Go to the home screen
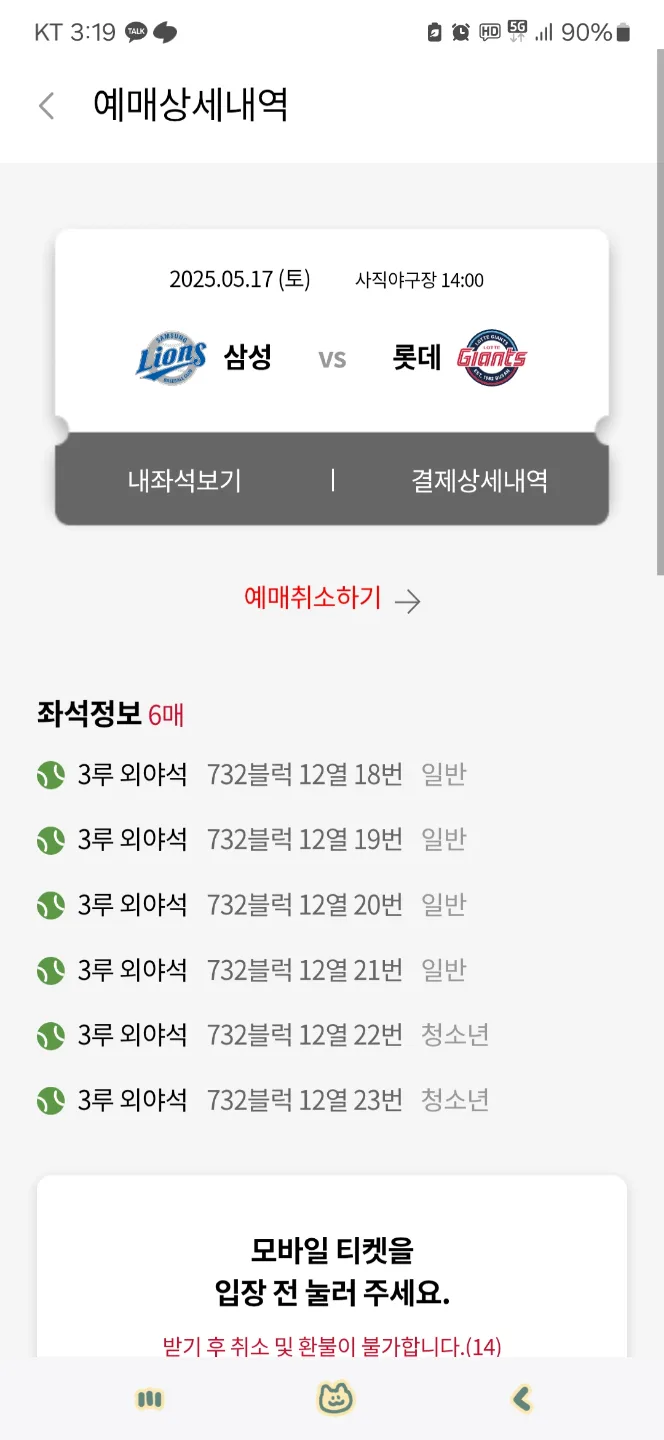The width and height of the screenshot is (664, 1440). (x=335, y=1398)
